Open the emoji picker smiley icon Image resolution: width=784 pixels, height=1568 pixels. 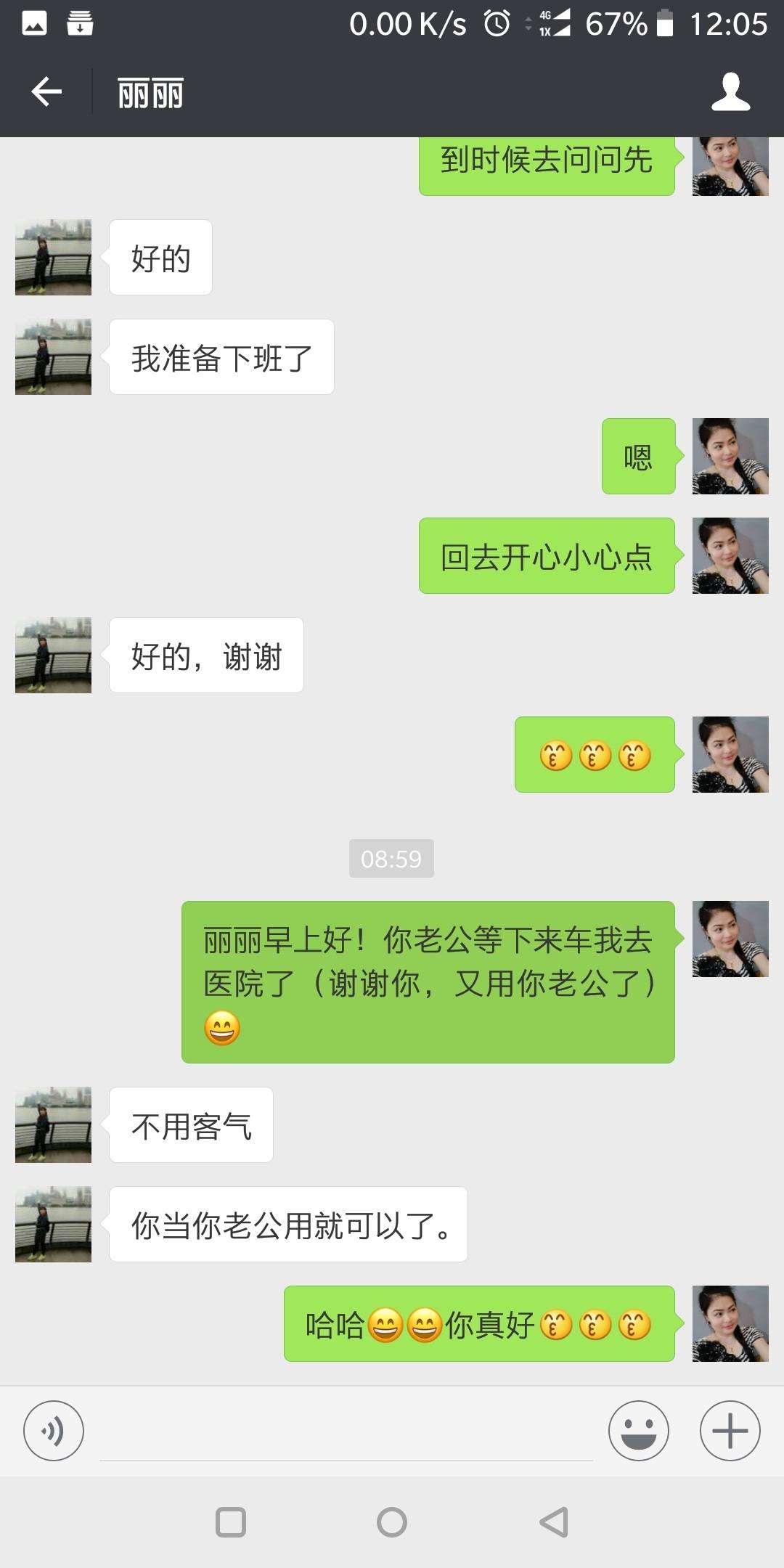[638, 1431]
